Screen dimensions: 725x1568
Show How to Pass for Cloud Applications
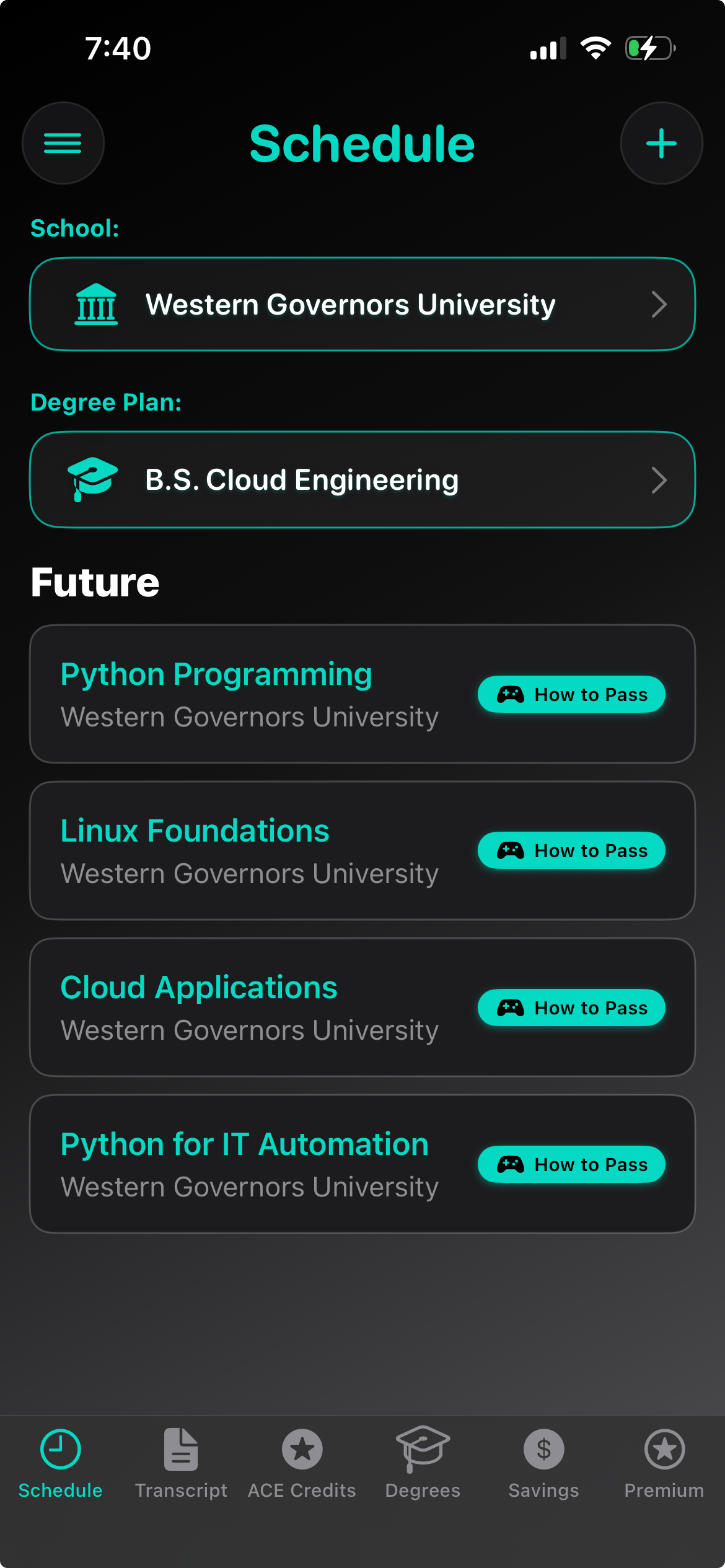[571, 1008]
